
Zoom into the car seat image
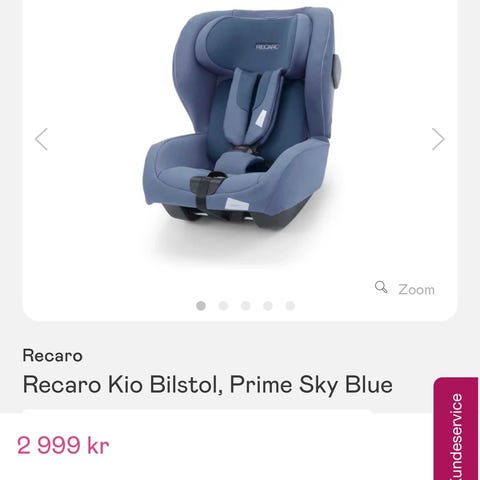pos(405,289)
